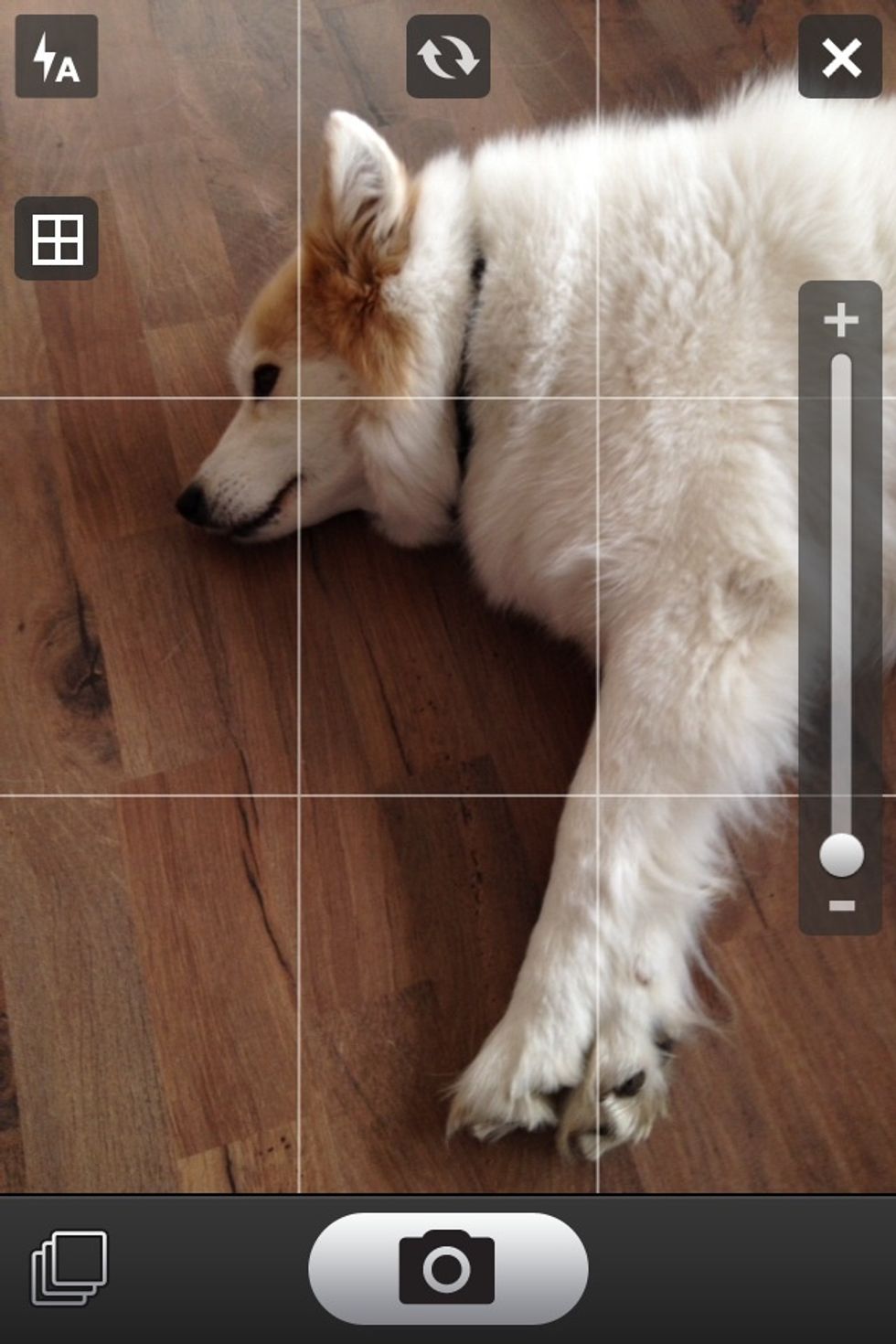Screen dimensions: 896x1344
Task: Toggle the grid overlay
Action: coord(56,239)
